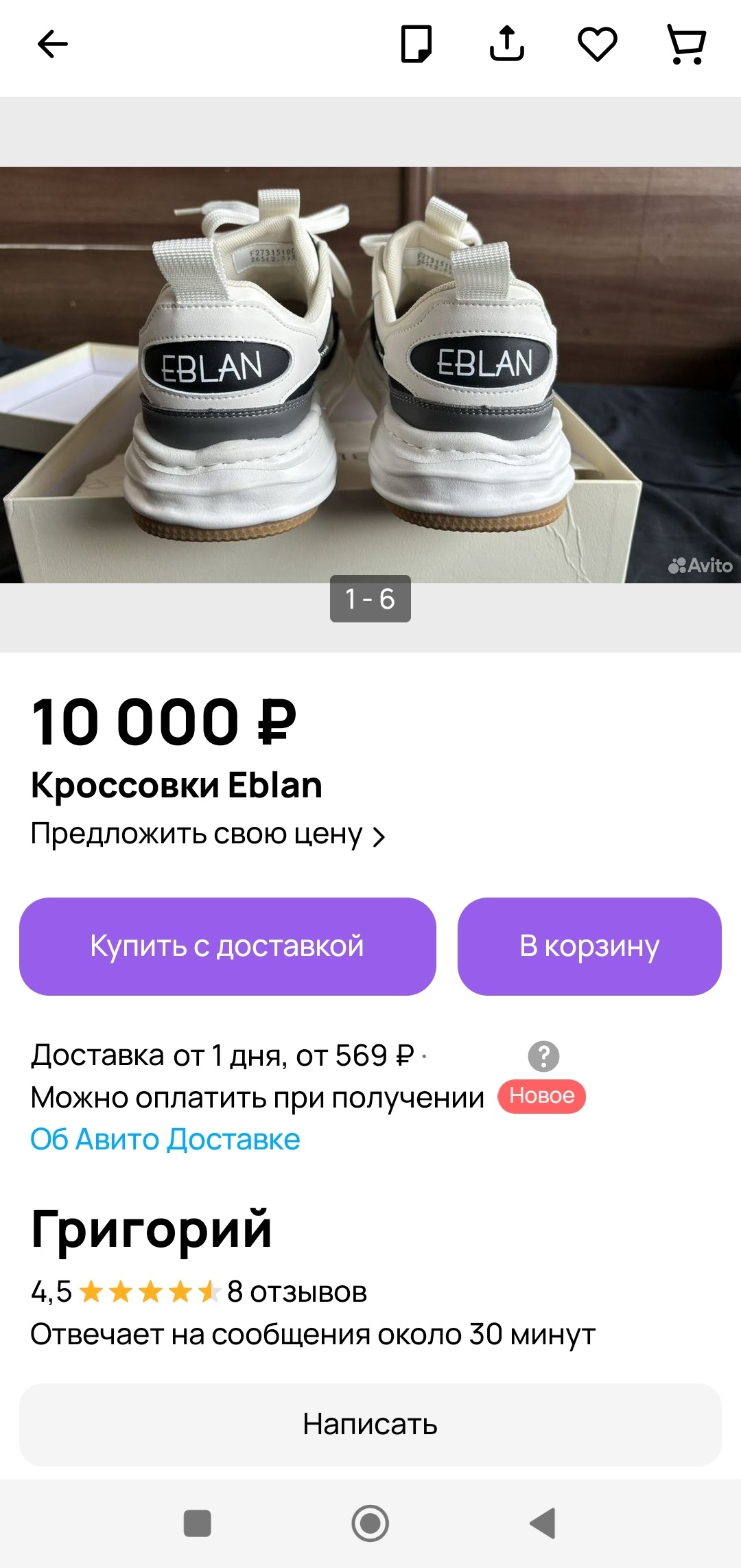Add the listing to favorites
This screenshot has height=1568, width=741.
(598, 45)
